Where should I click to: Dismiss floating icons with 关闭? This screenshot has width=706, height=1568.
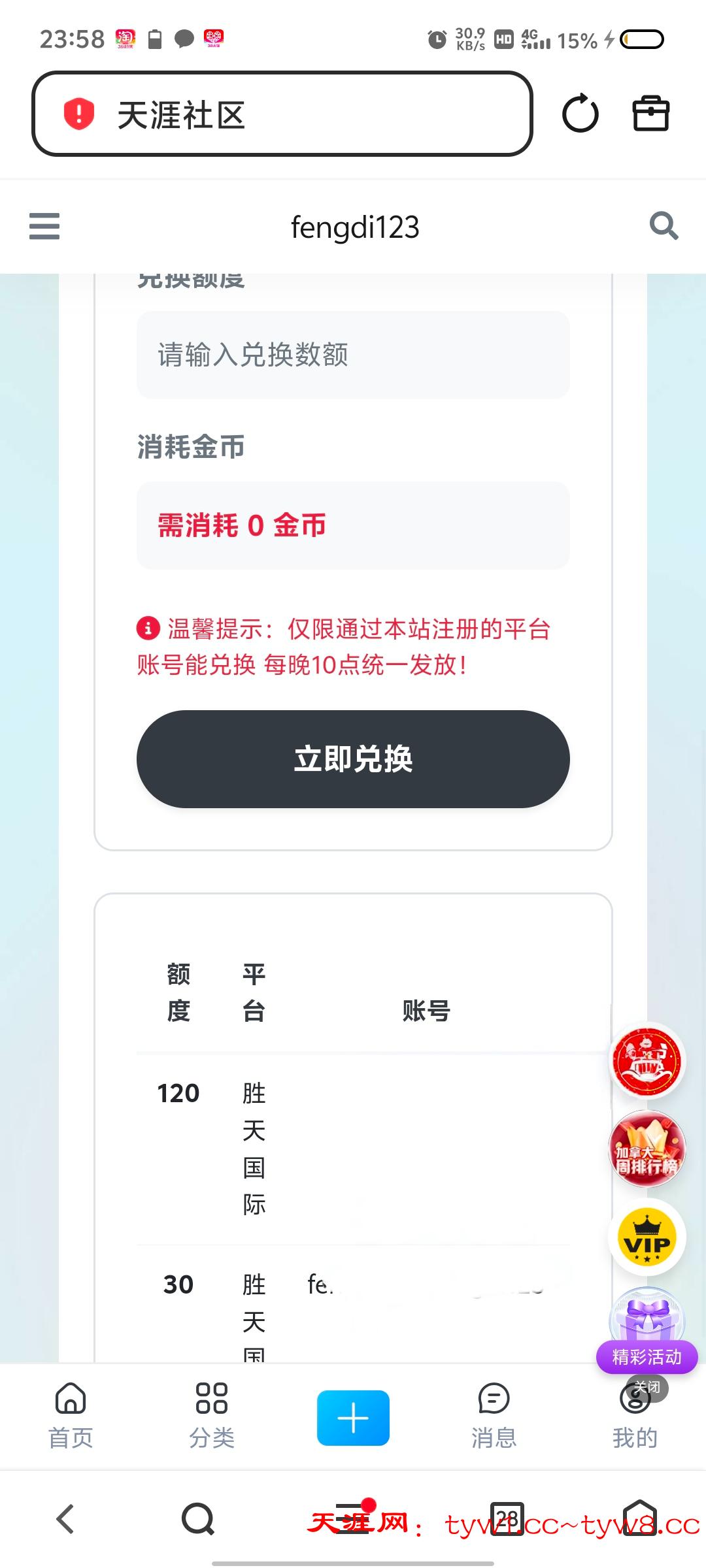[648, 1386]
